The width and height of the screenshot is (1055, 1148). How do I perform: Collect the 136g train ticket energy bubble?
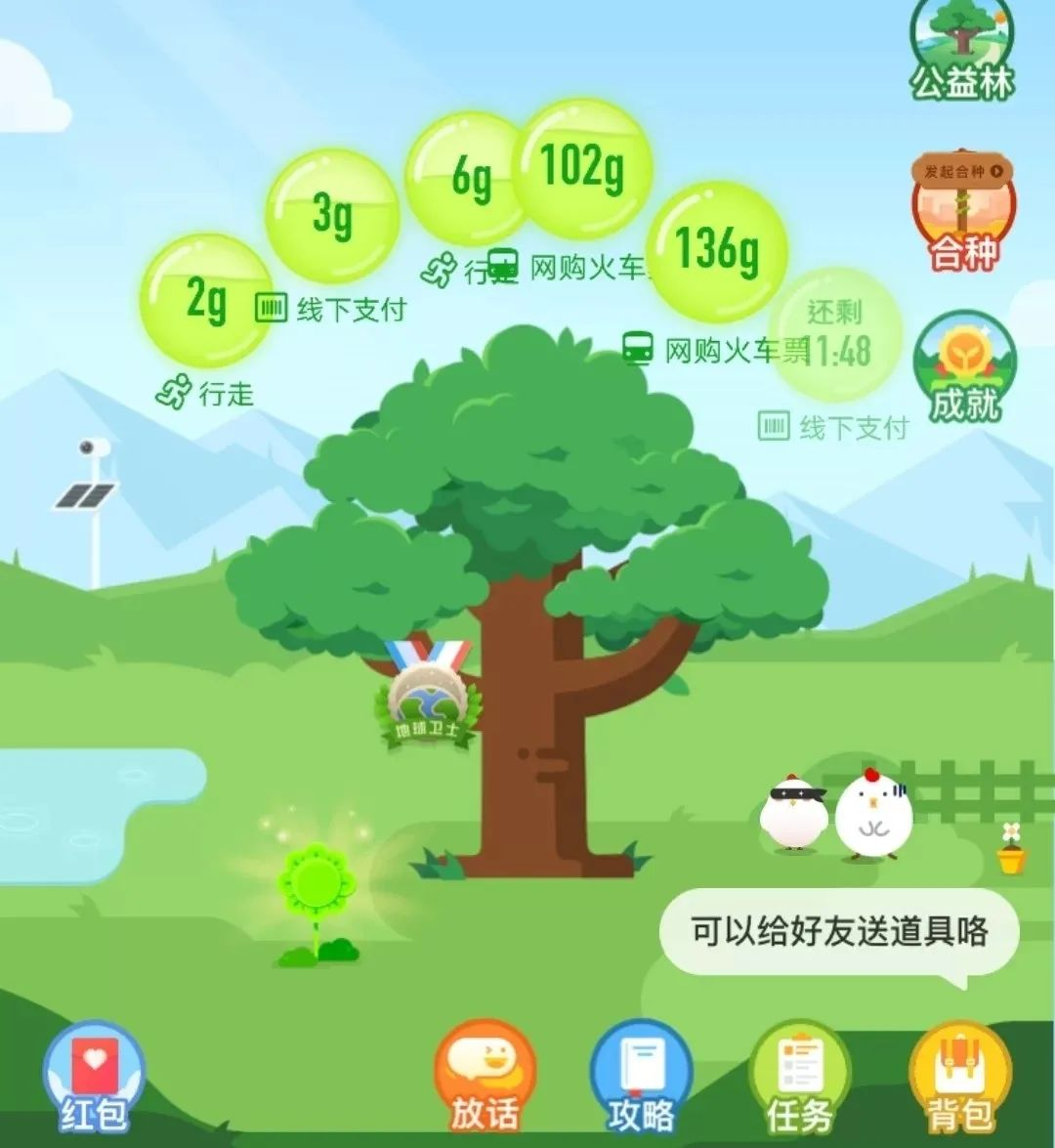[x=717, y=250]
